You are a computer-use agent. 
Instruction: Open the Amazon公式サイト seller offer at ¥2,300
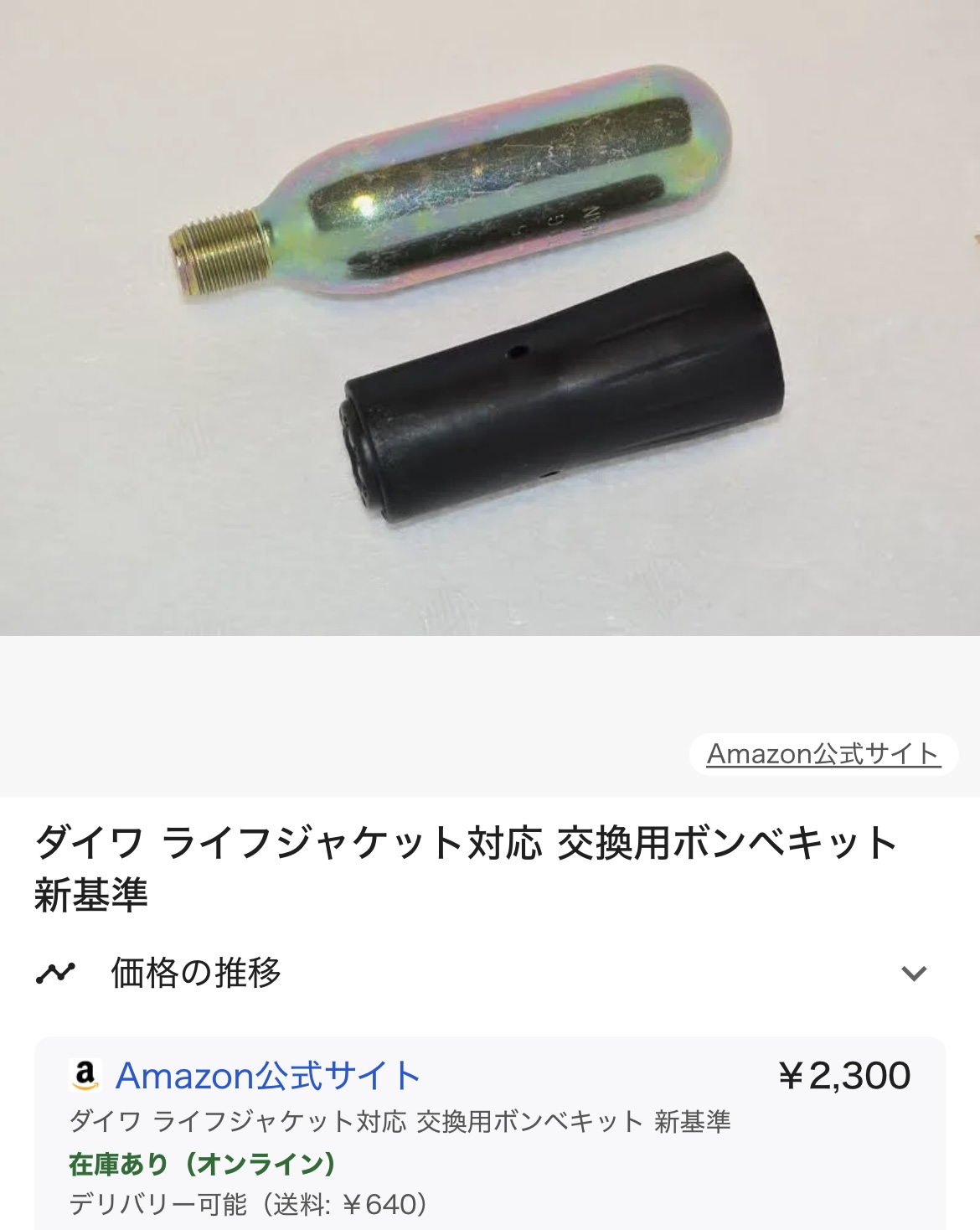[268, 1076]
